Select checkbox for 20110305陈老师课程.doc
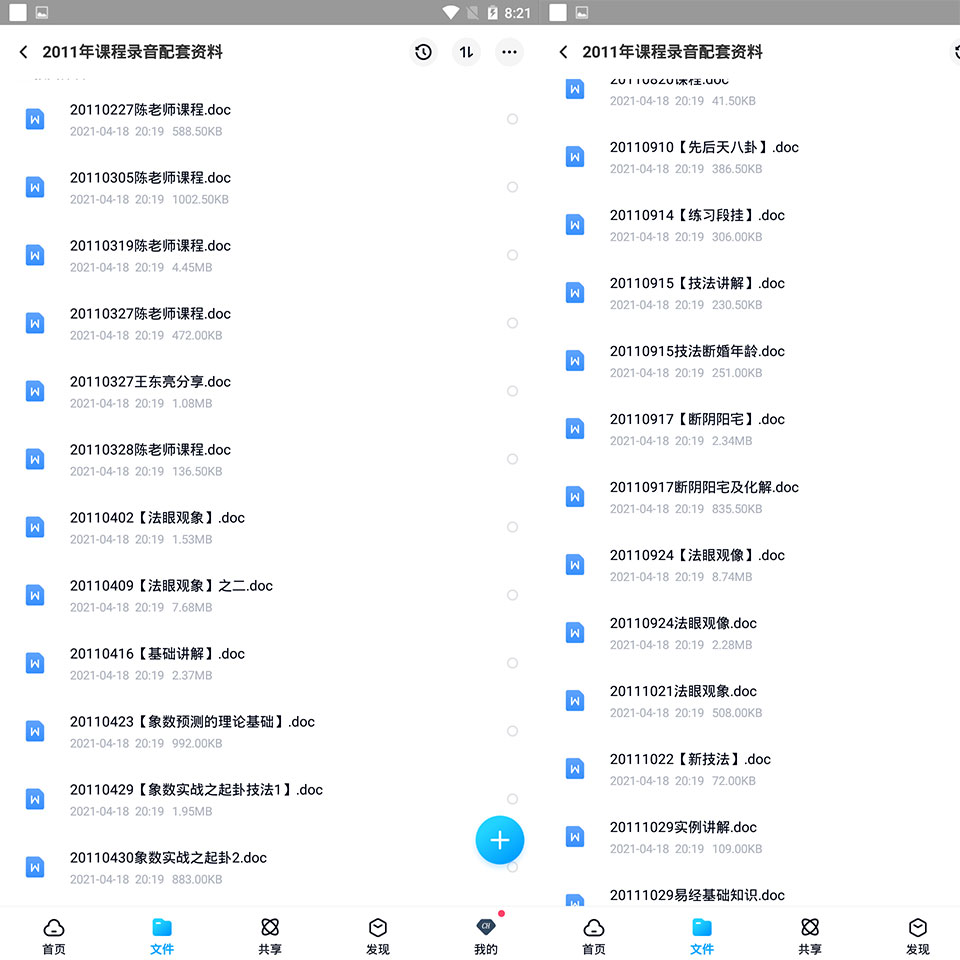The width and height of the screenshot is (960, 960). pyautogui.click(x=512, y=187)
